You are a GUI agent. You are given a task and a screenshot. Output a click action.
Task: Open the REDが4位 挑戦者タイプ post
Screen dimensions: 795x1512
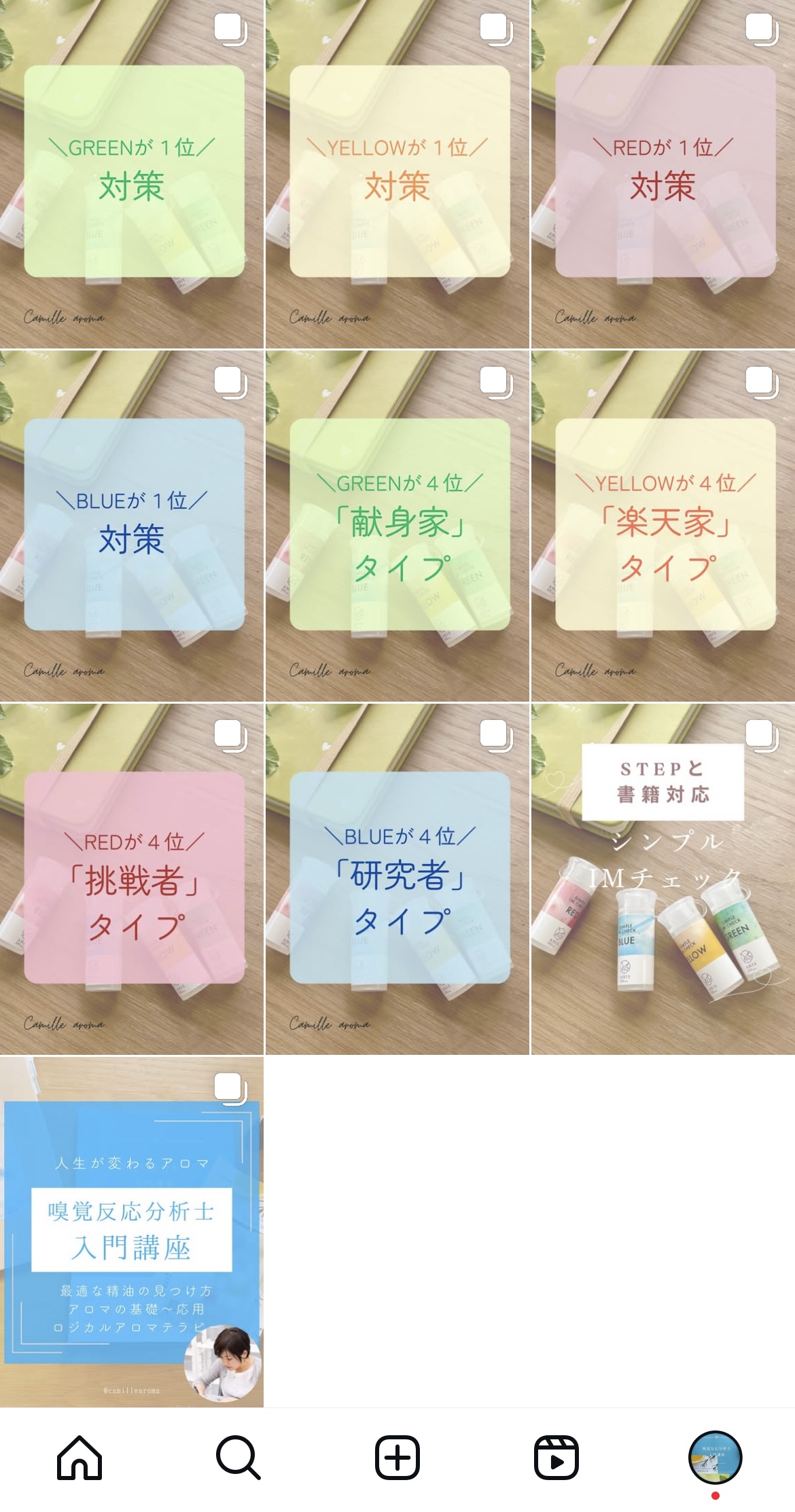pos(132,879)
